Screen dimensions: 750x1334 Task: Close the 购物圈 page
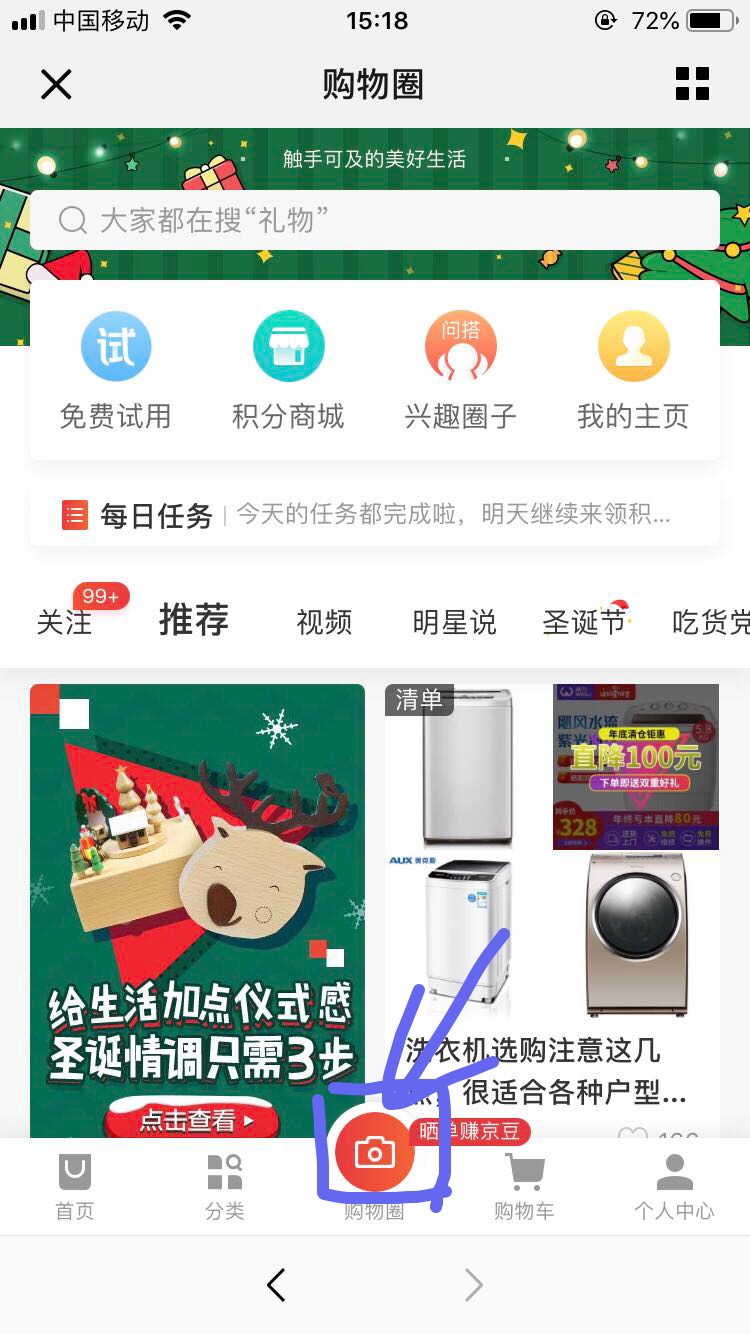pyautogui.click(x=56, y=85)
